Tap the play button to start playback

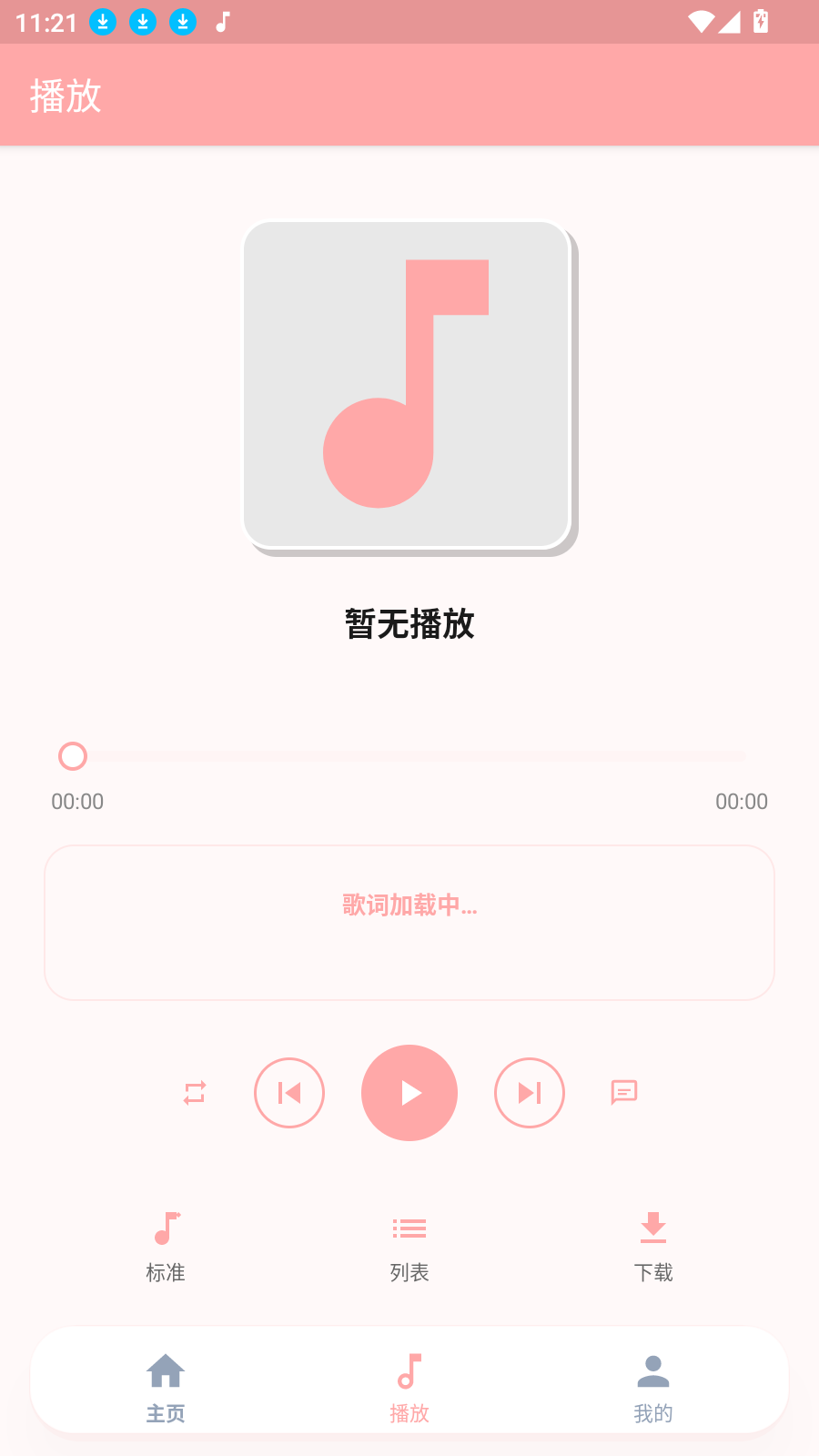(409, 1093)
